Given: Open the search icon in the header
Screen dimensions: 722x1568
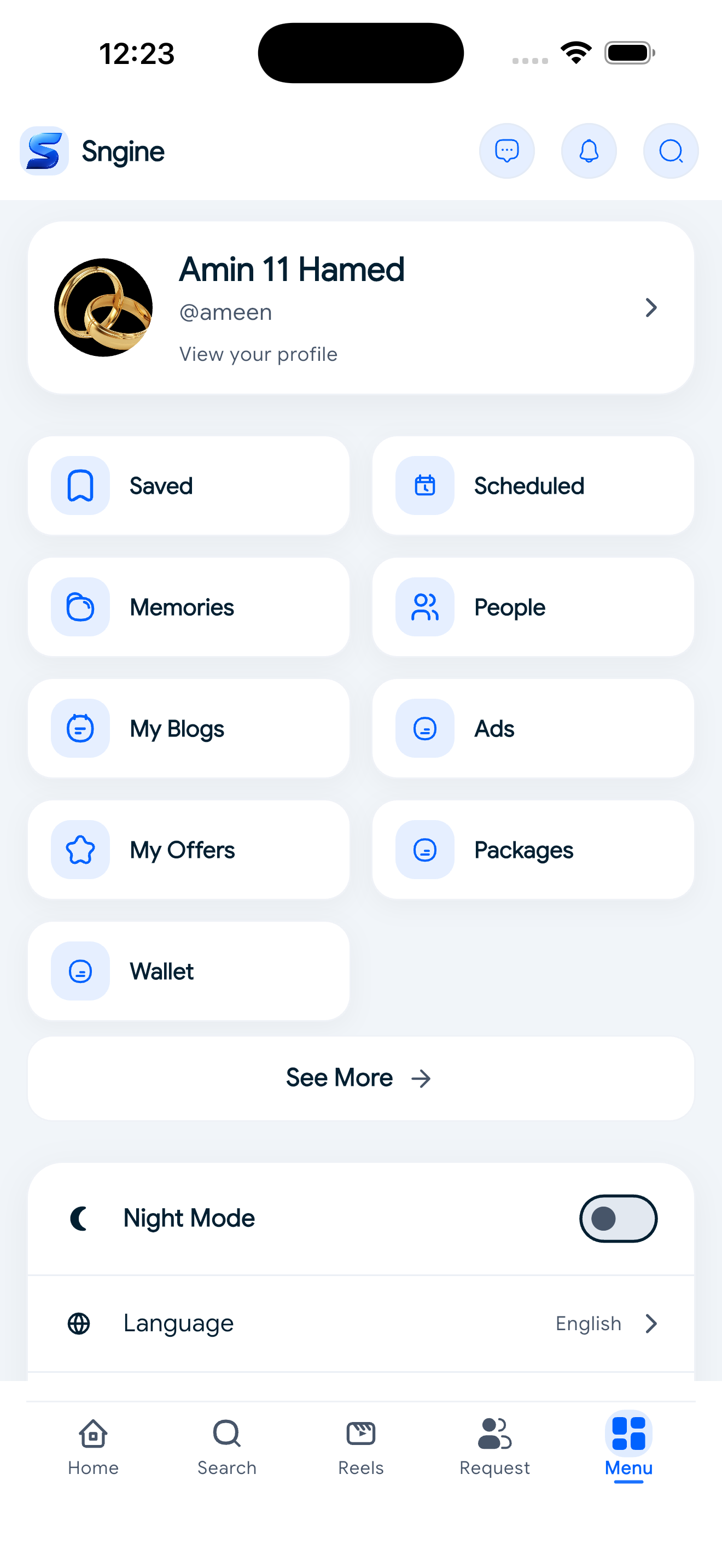Looking at the screenshot, I should (670, 151).
